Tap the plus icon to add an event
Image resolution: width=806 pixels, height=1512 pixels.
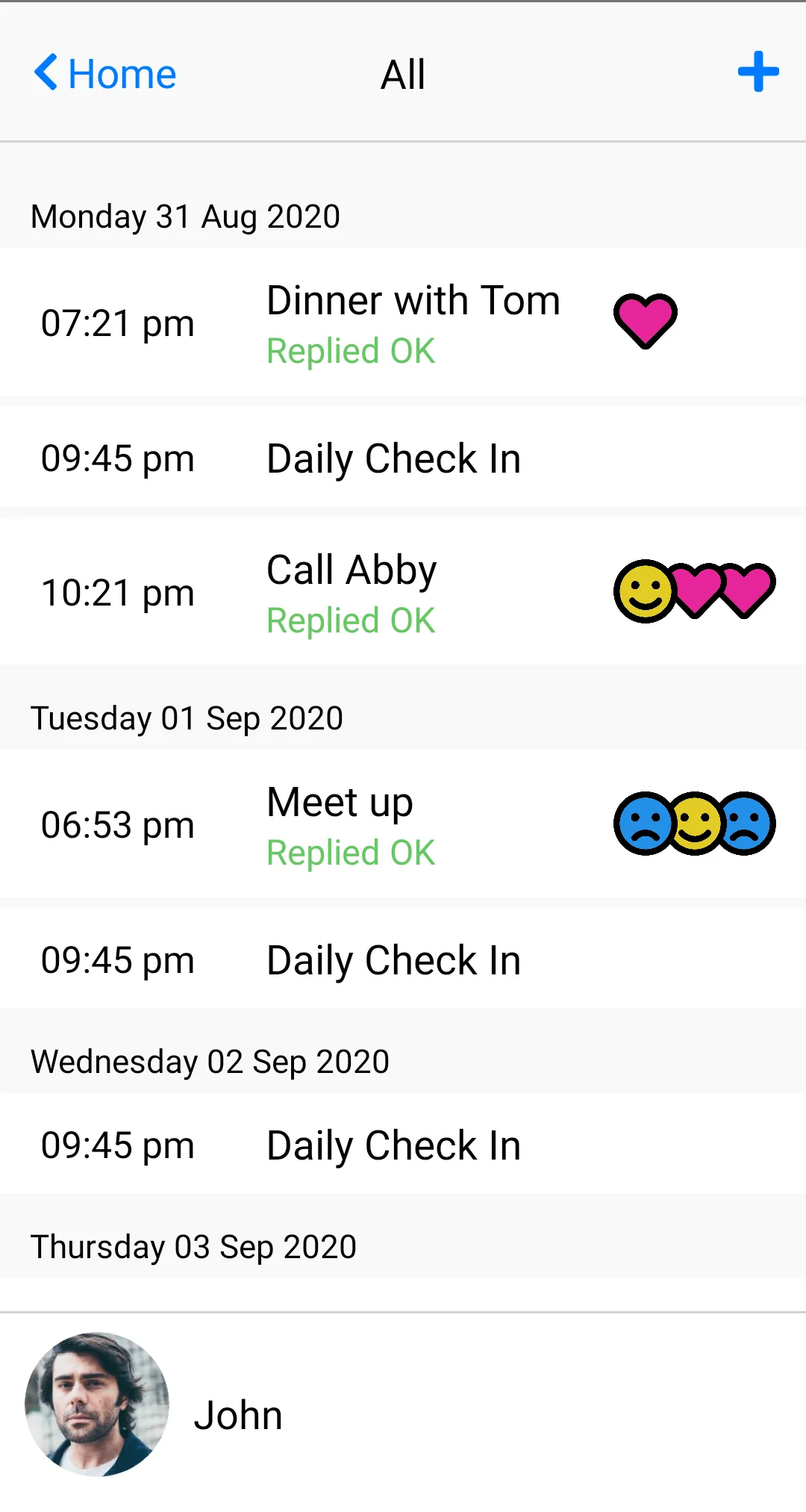point(757,72)
